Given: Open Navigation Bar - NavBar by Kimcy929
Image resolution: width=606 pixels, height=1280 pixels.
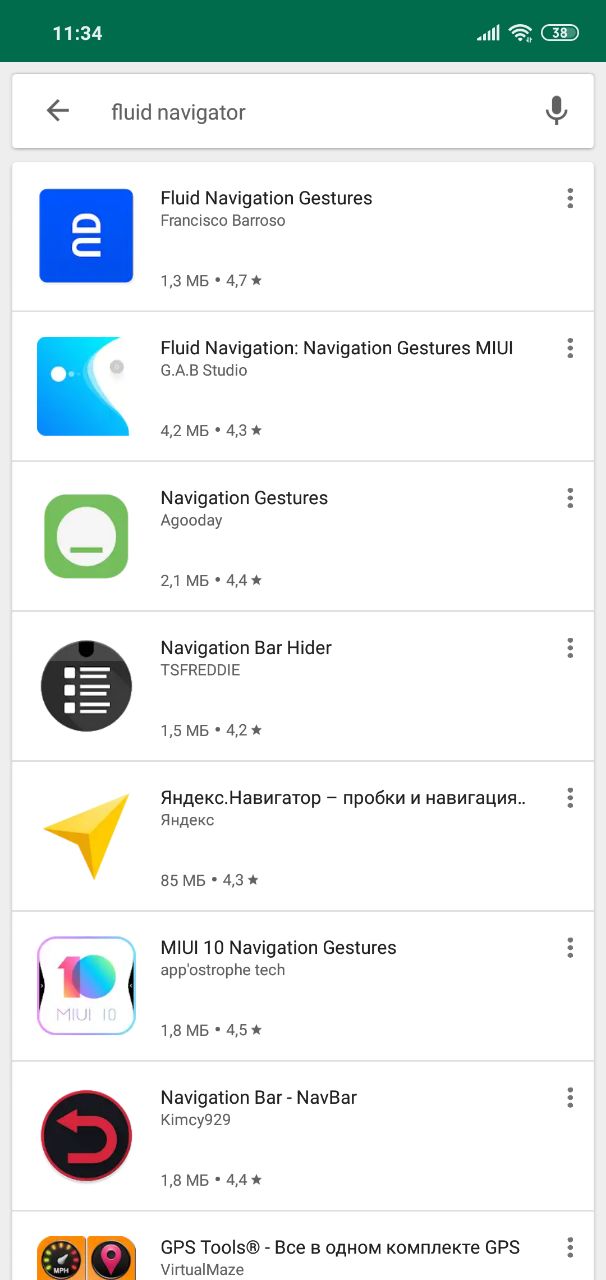Looking at the screenshot, I should [302, 1137].
